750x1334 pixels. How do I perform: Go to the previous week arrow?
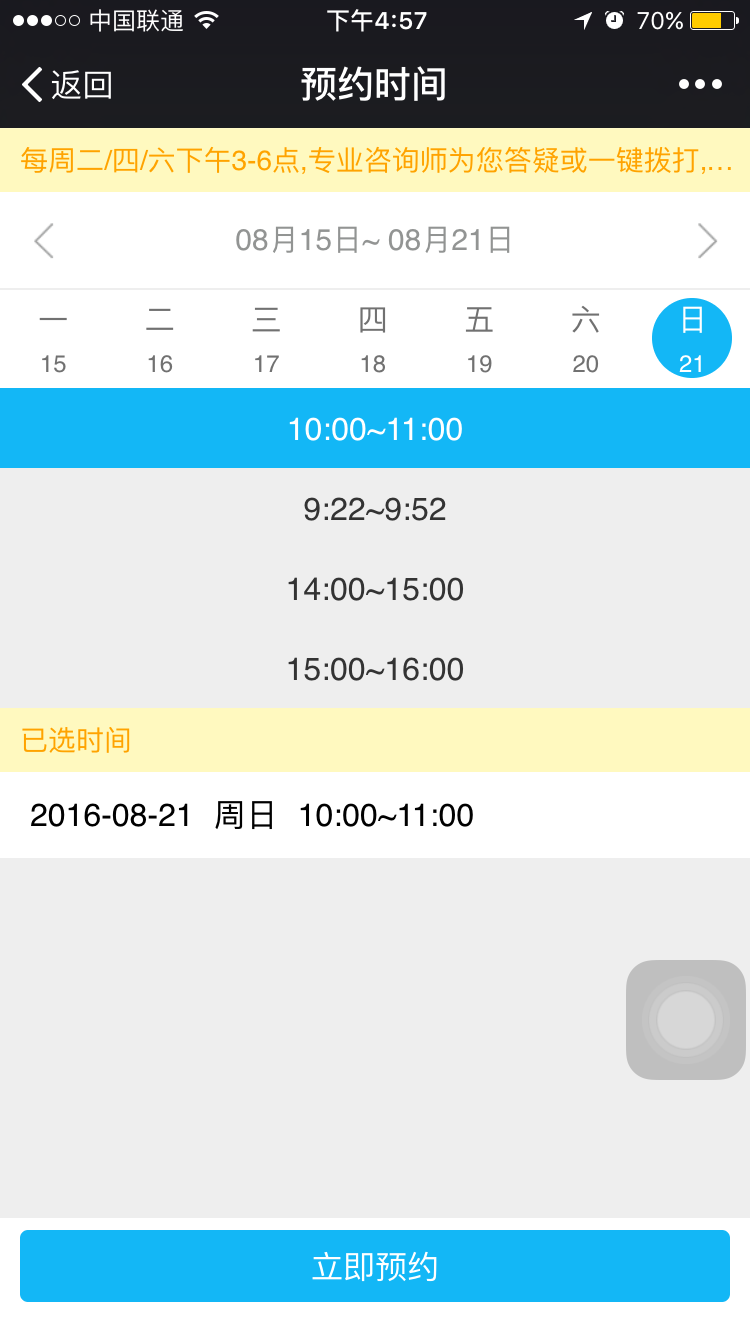pyautogui.click(x=44, y=240)
